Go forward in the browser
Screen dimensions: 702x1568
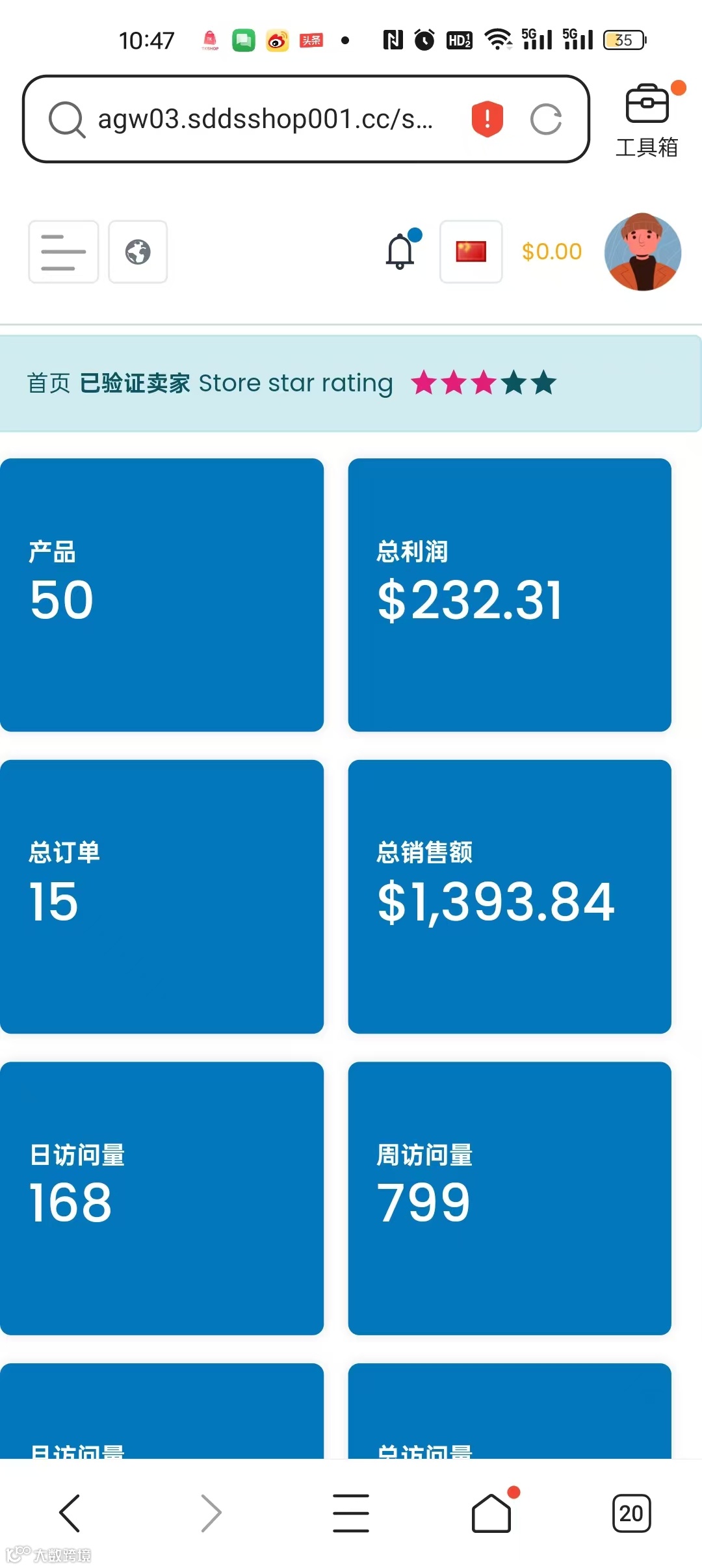(x=211, y=1513)
